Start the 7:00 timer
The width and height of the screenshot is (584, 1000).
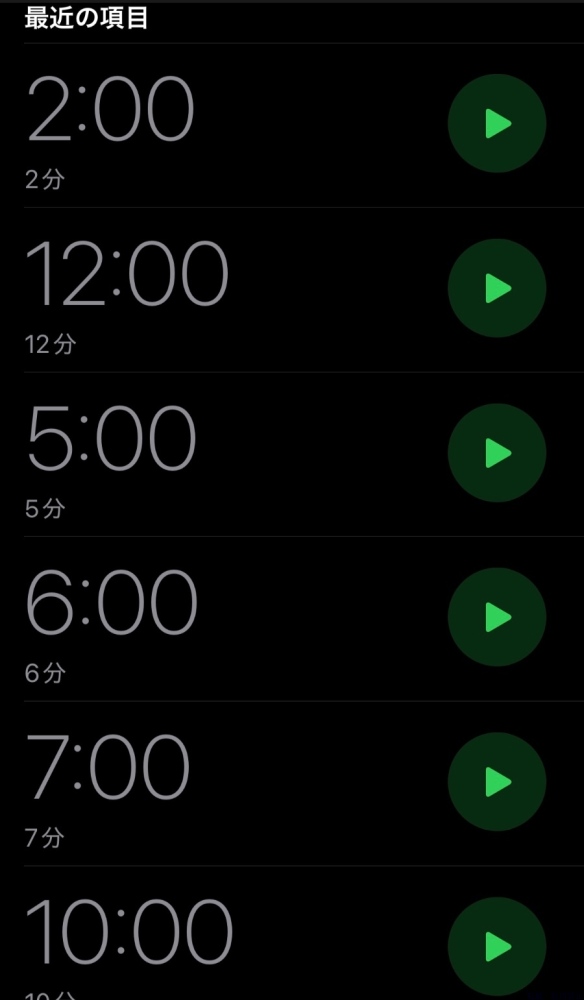pyautogui.click(x=497, y=781)
